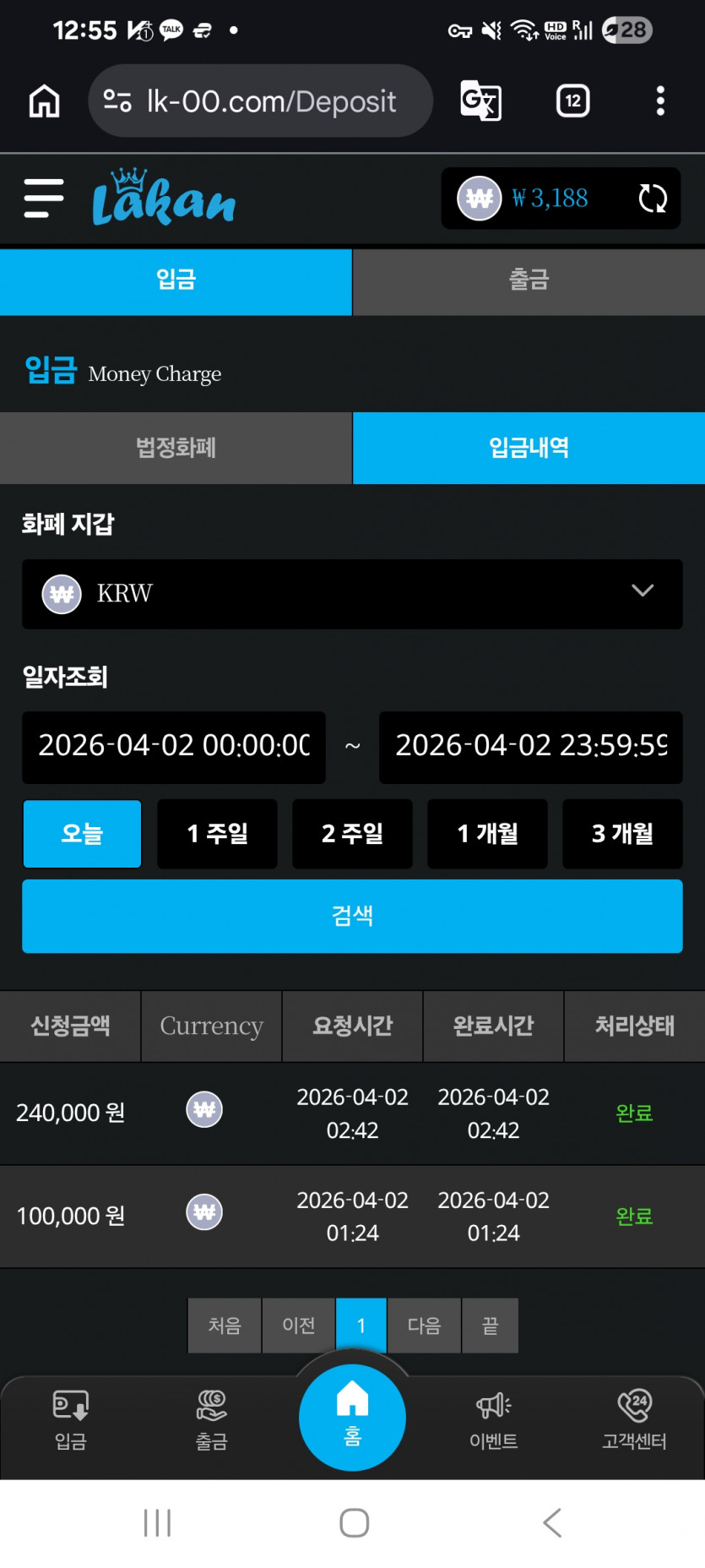Jump to the 처음 page
The width and height of the screenshot is (705, 1568).
coord(225,1326)
